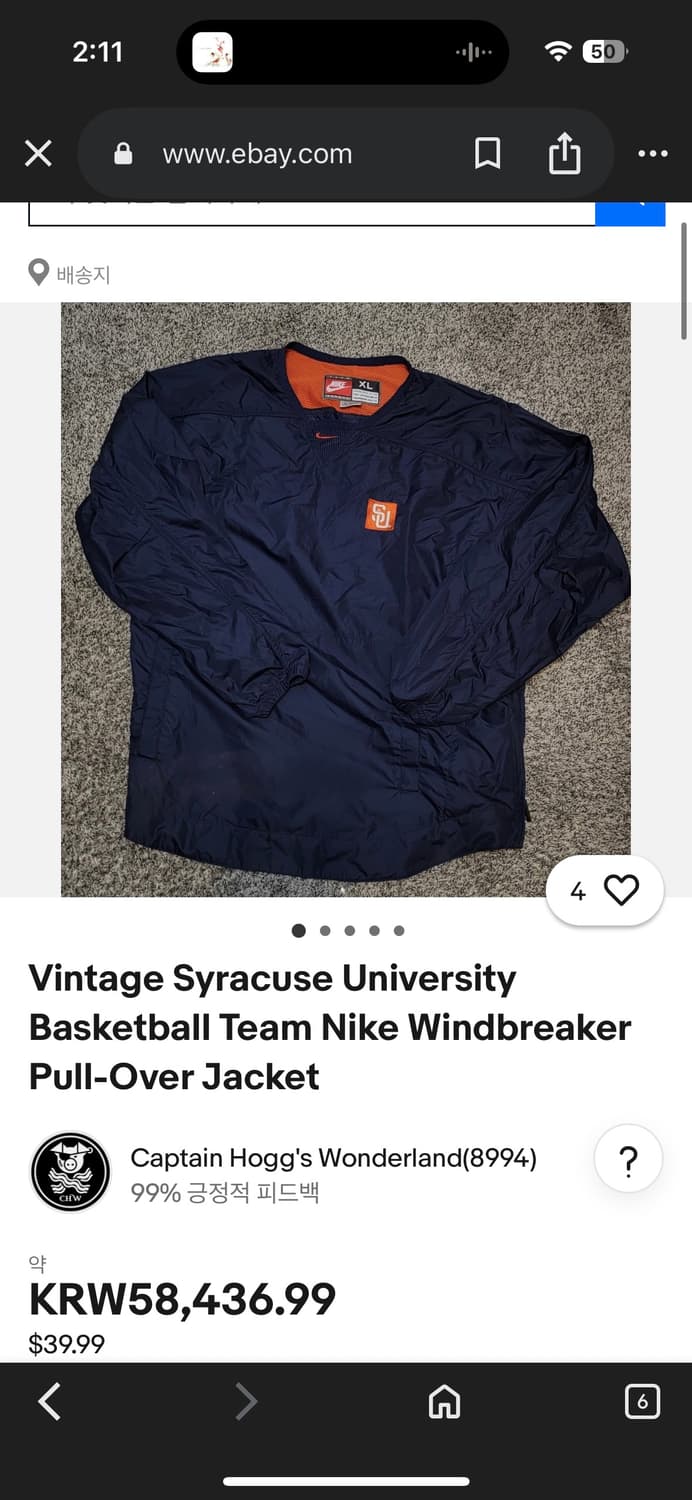The width and height of the screenshot is (692, 1500).
Task: Jump to the second photo dot
Action: [x=325, y=930]
